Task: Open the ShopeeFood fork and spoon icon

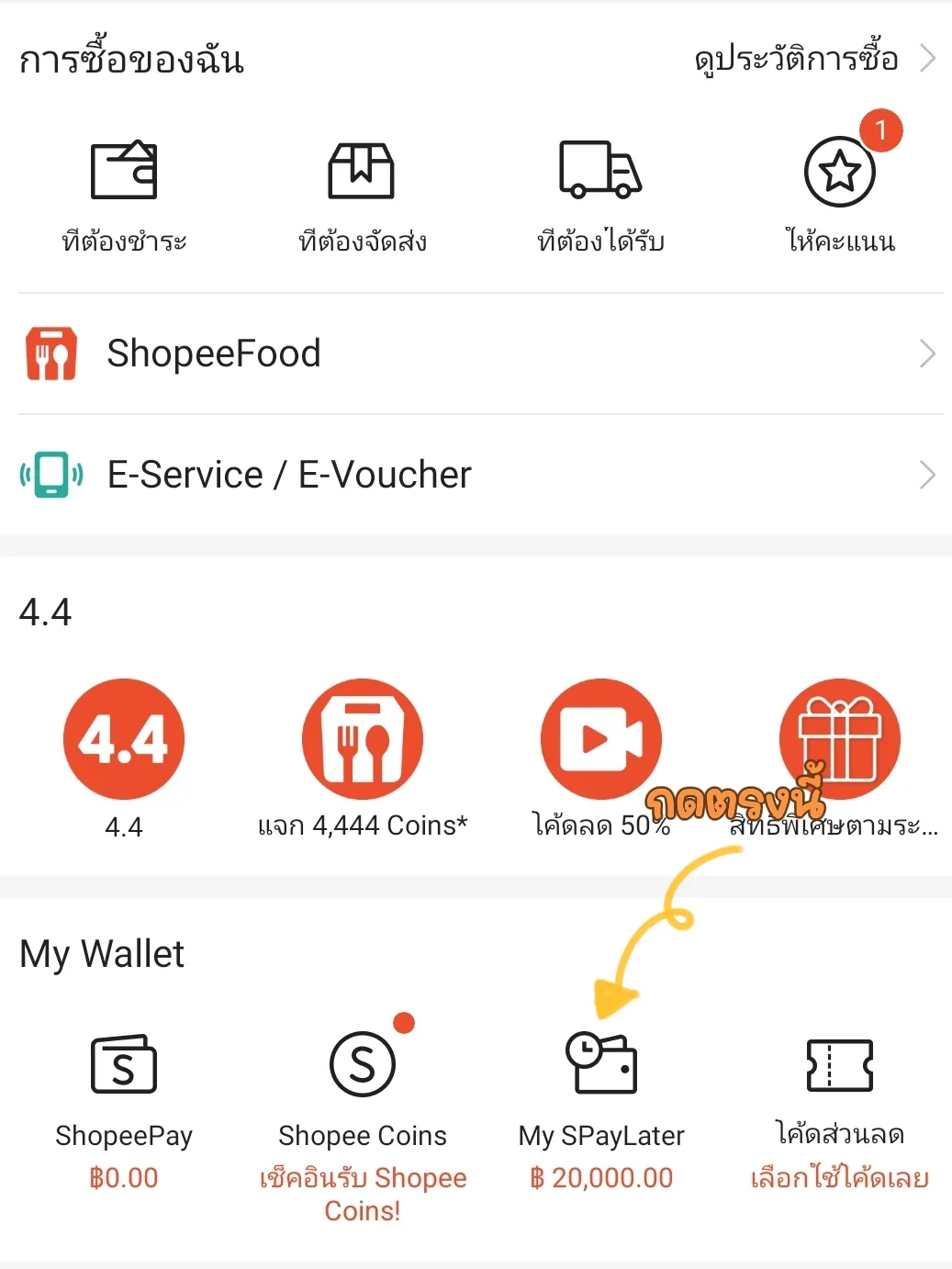Action: coord(50,353)
